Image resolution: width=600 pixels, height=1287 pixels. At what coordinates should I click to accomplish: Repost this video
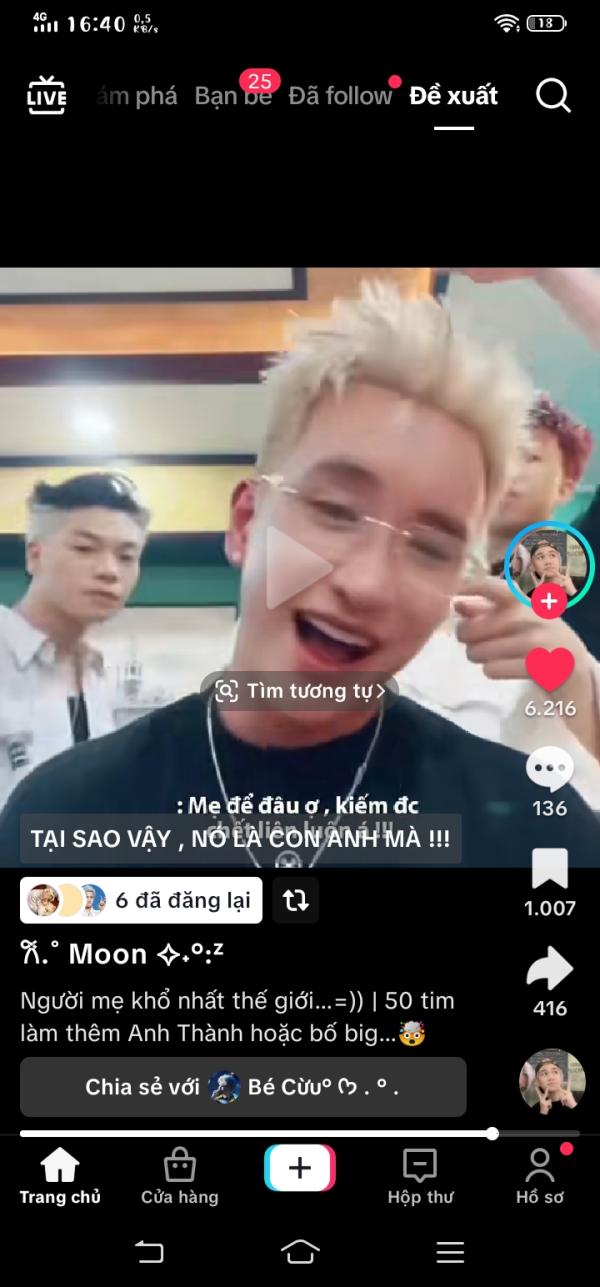click(295, 900)
